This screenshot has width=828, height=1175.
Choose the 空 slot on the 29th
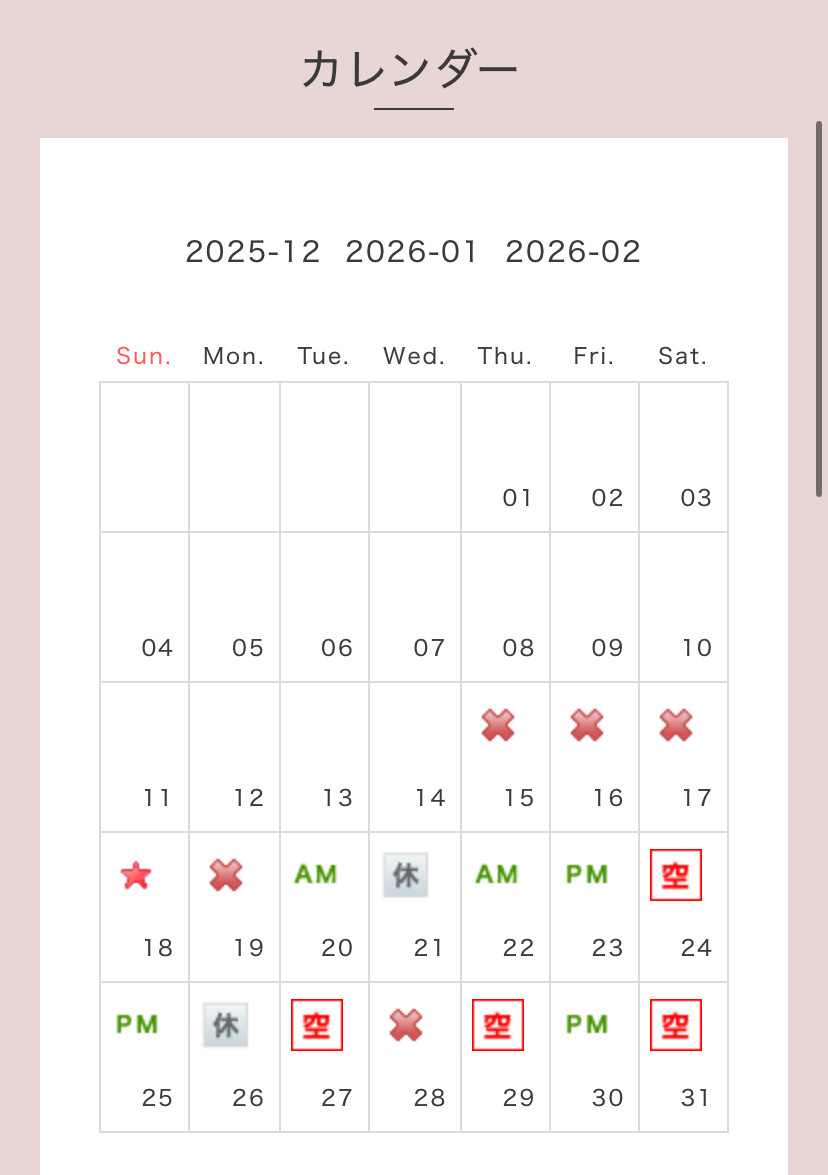(498, 1025)
